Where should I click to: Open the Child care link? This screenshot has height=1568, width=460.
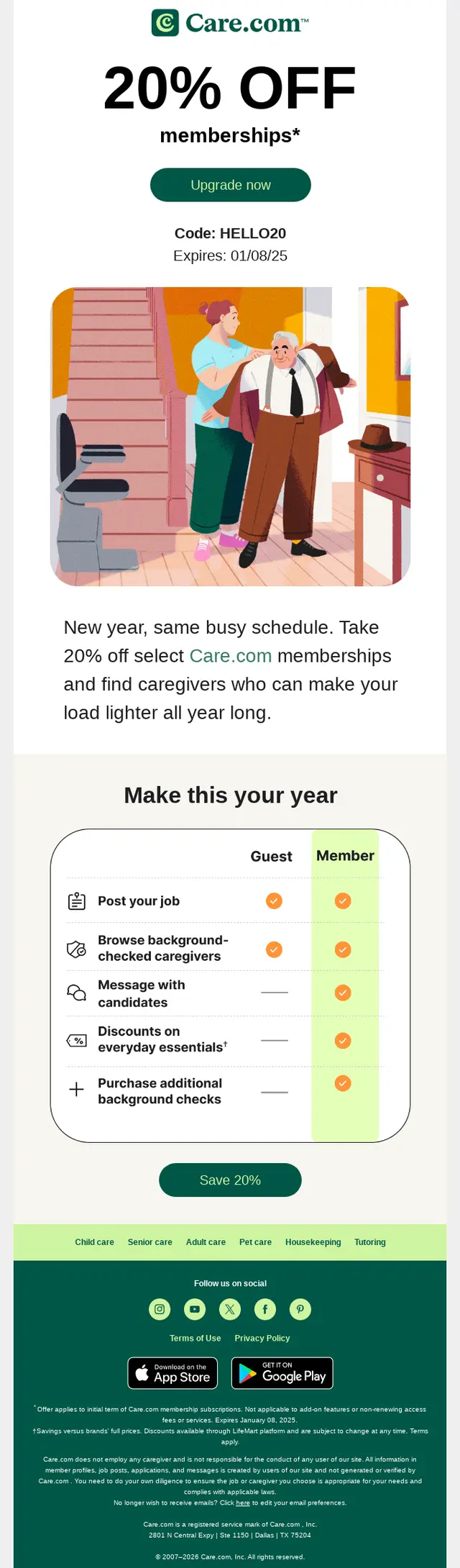(94, 1242)
